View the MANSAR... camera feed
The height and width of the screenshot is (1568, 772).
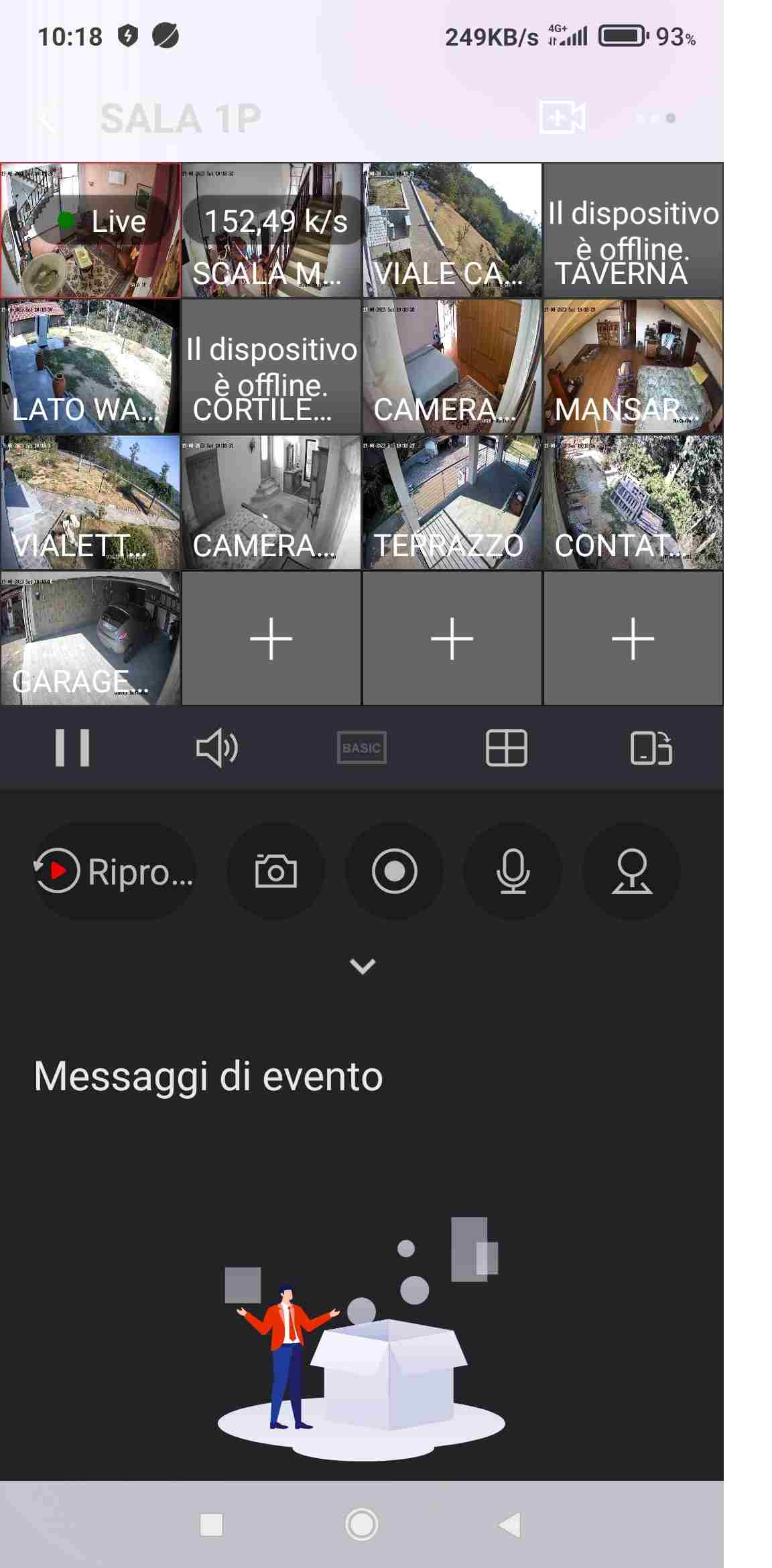tap(633, 367)
